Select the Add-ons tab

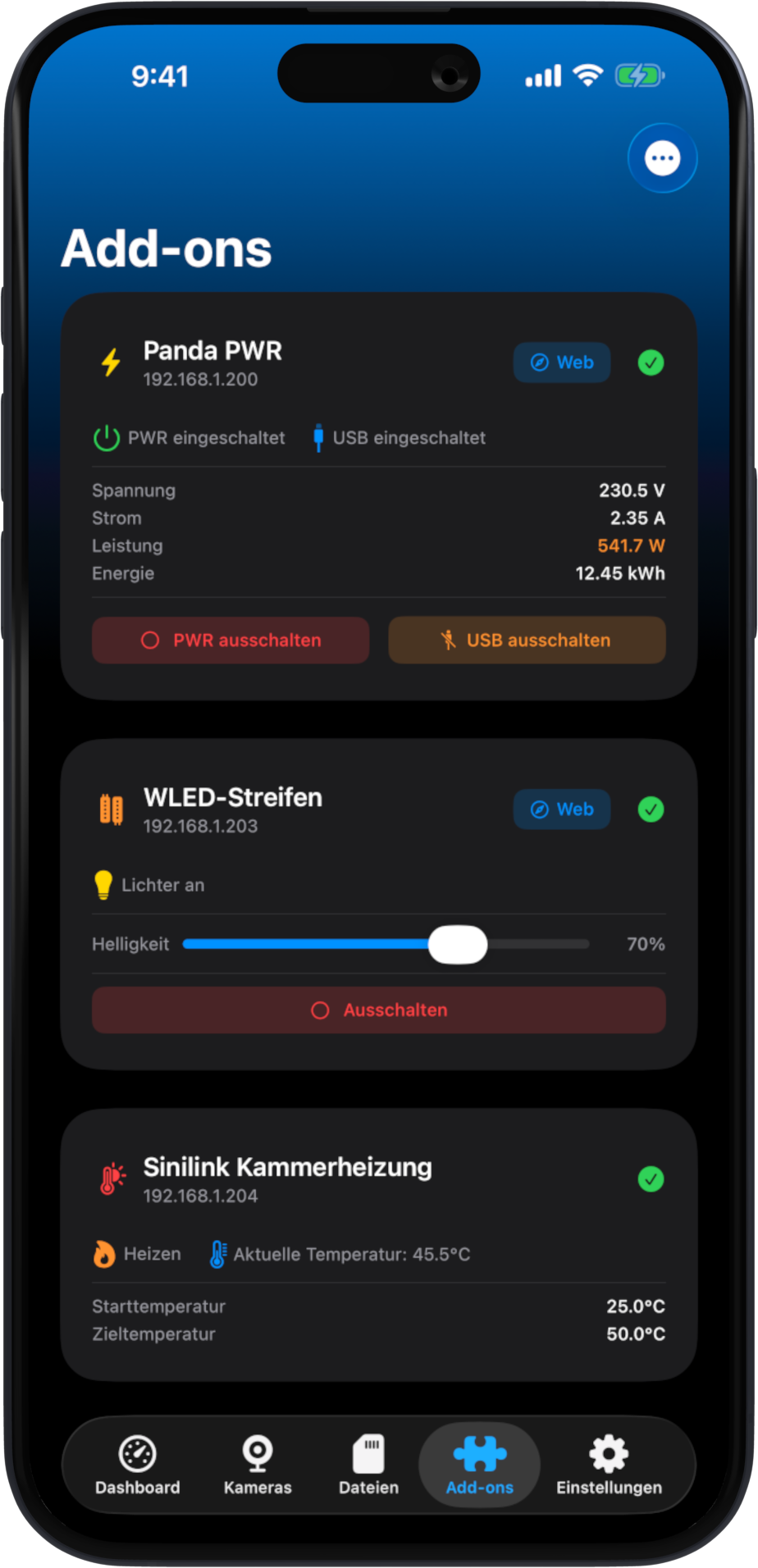(480, 1466)
